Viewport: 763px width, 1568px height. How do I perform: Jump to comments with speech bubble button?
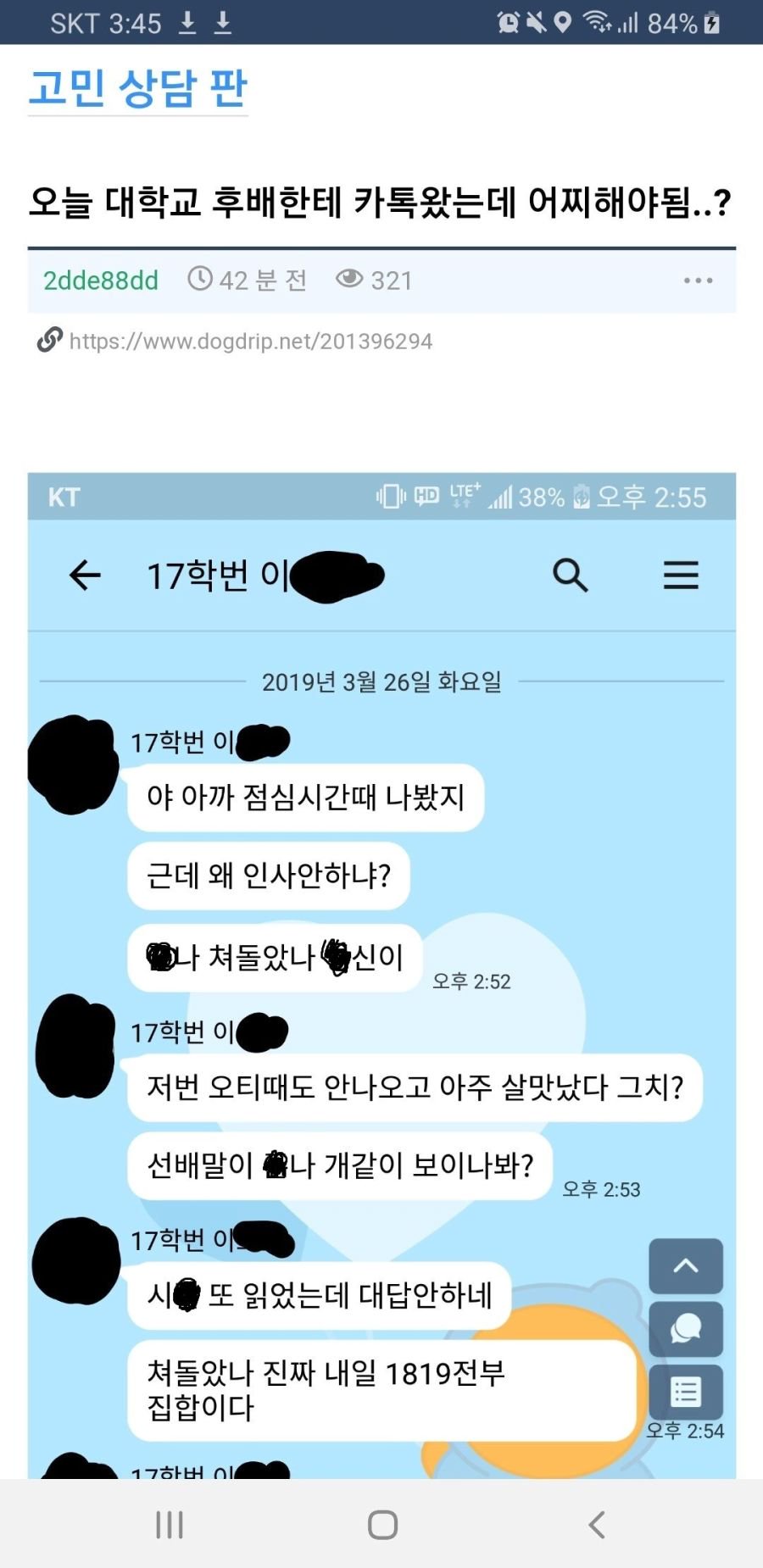pos(685,1329)
